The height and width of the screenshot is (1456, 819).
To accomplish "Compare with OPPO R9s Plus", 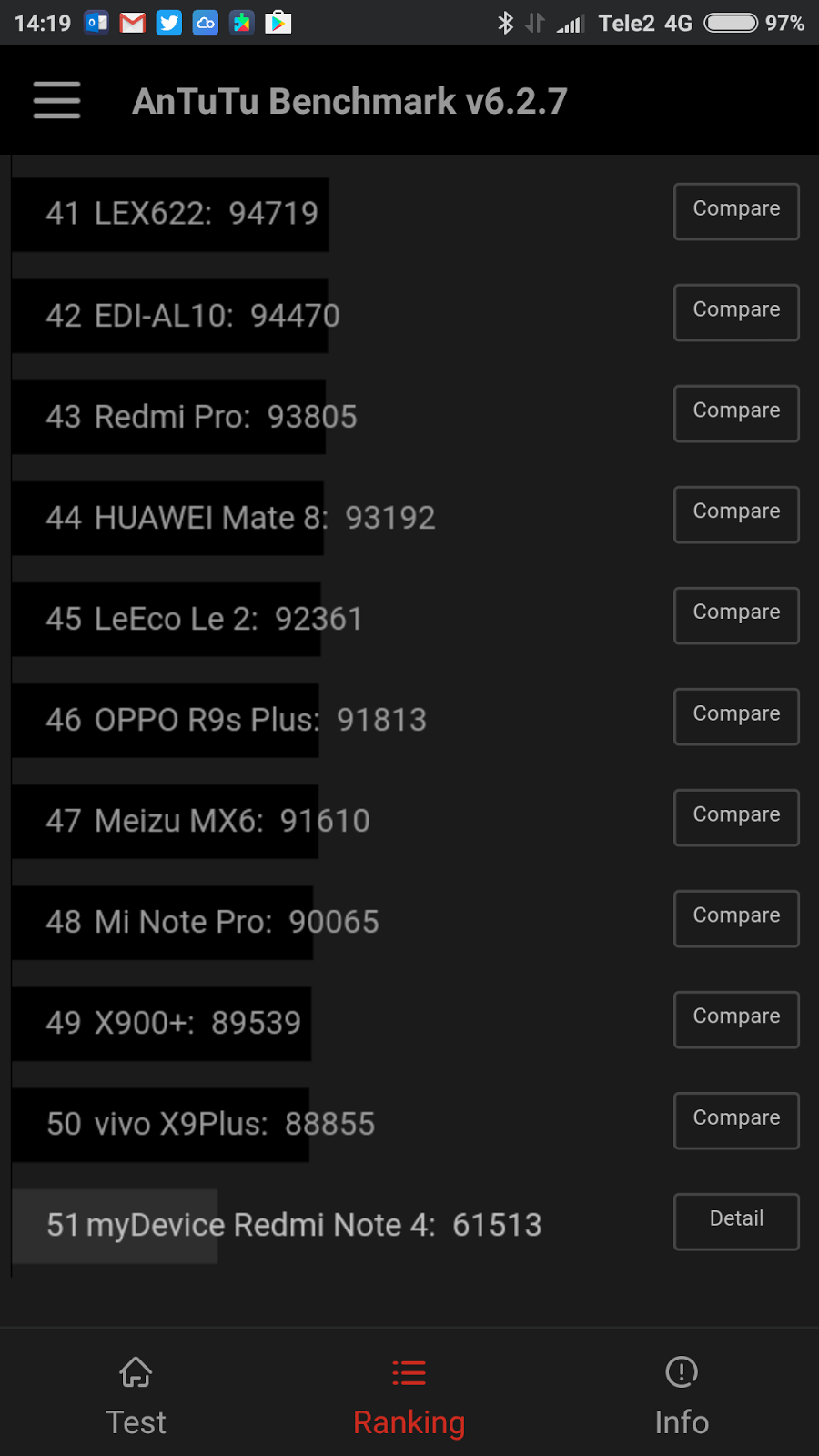I will click(736, 716).
